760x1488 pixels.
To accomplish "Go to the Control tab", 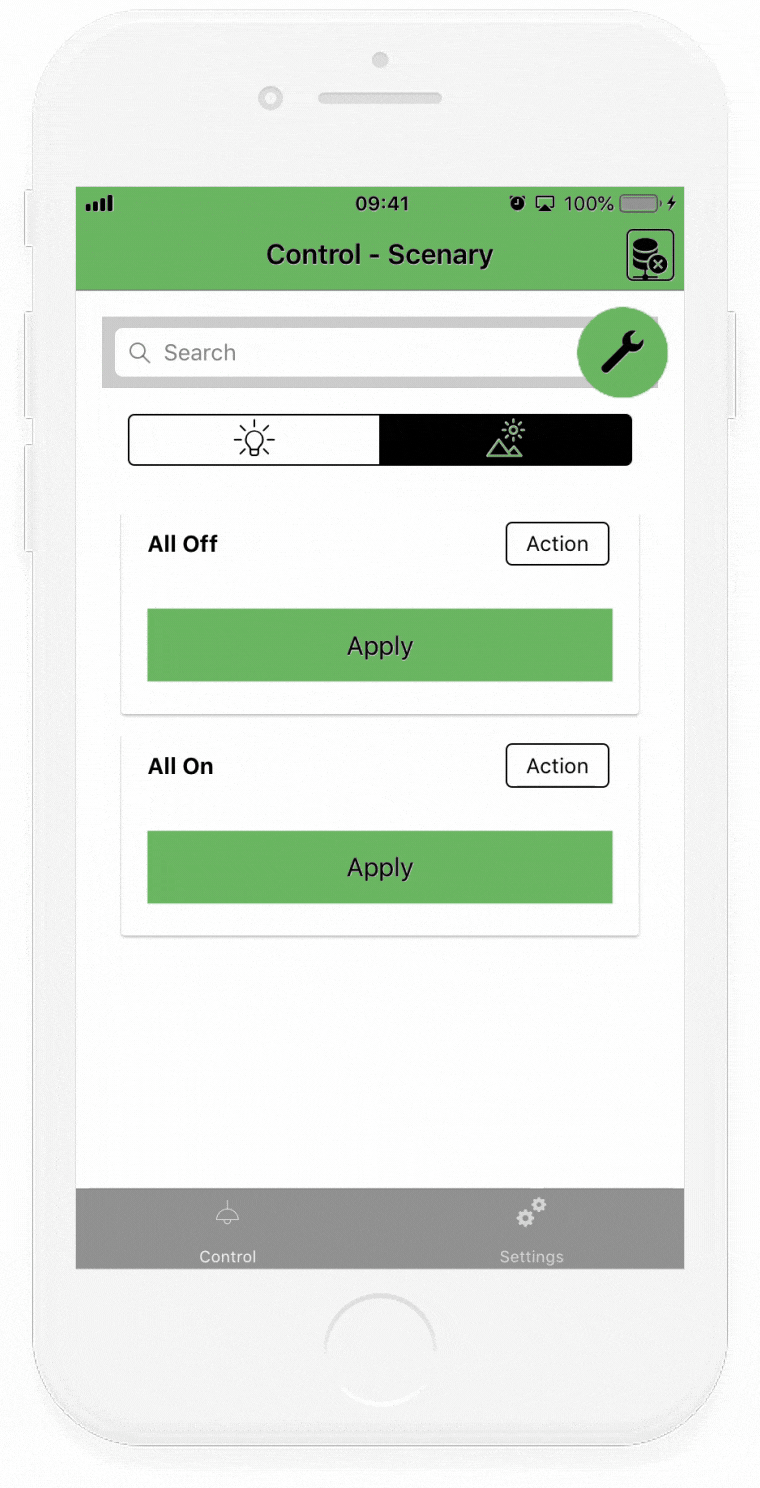I will pyautogui.click(x=228, y=1230).
